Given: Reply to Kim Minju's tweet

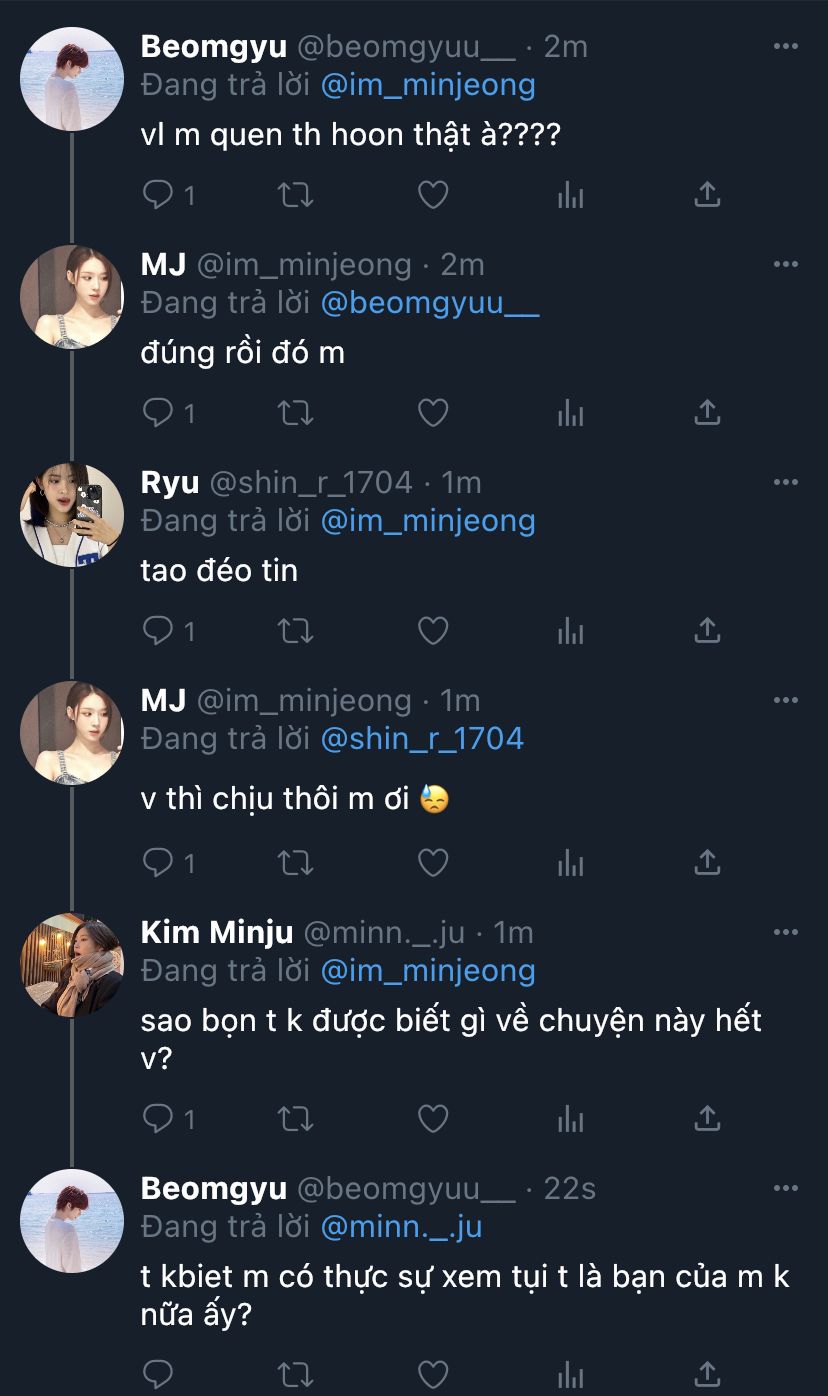Looking at the screenshot, I should pos(159,1118).
